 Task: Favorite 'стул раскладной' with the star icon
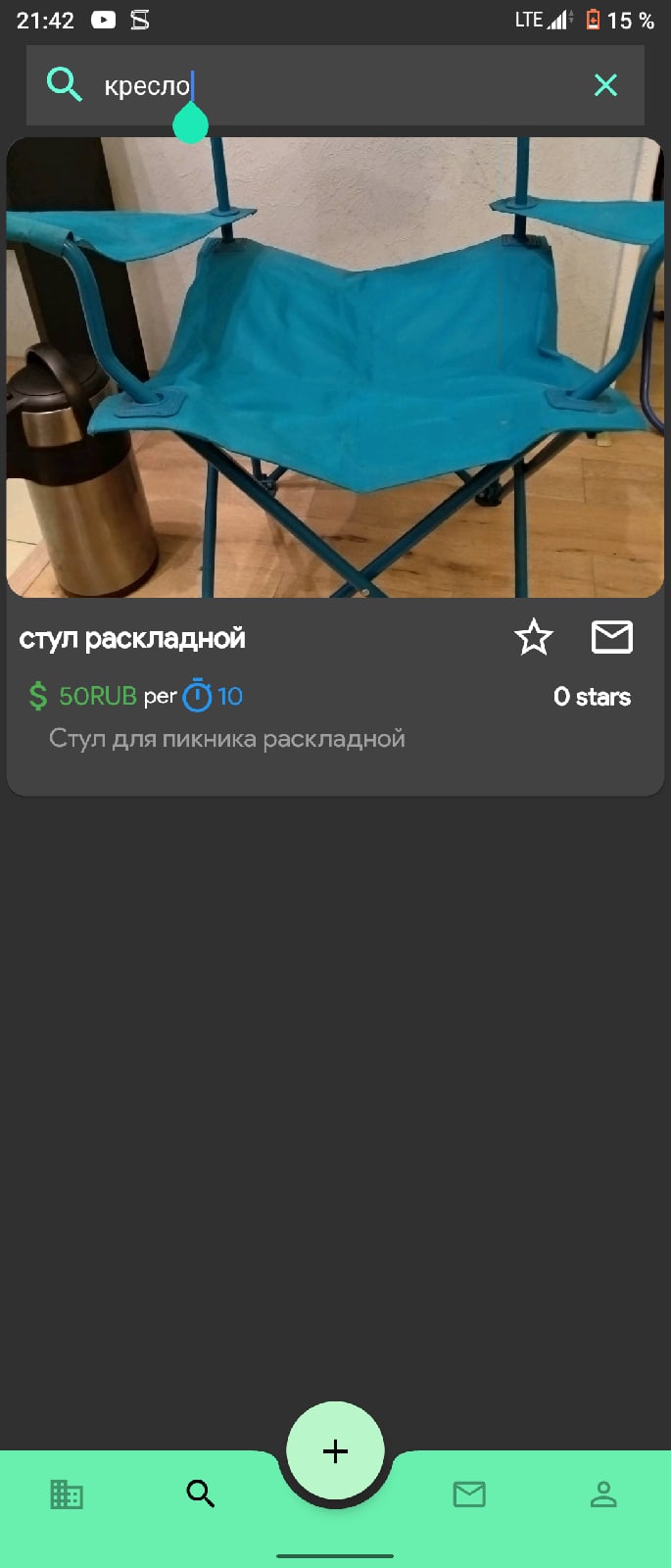[534, 637]
